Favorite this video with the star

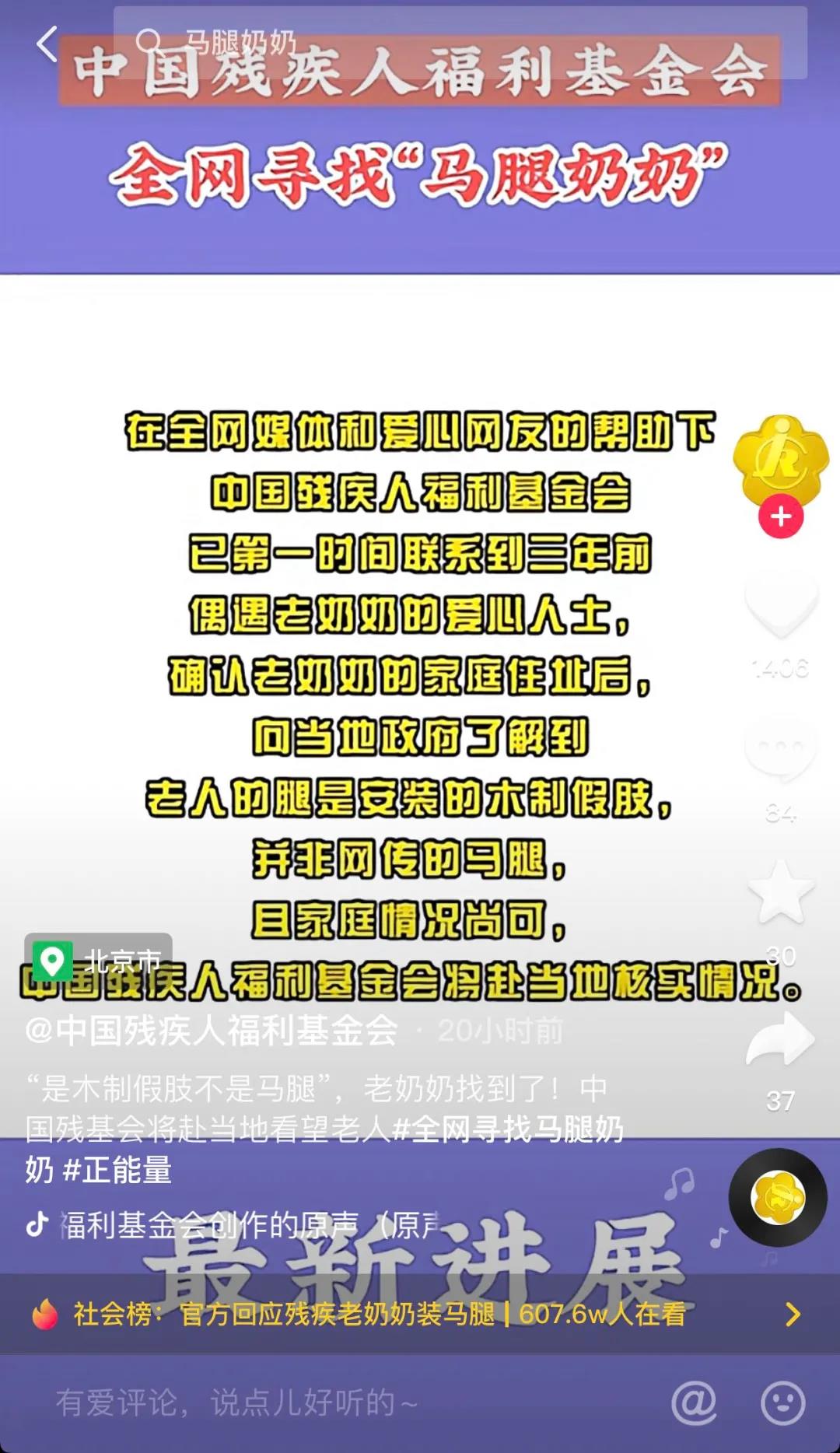point(780,892)
